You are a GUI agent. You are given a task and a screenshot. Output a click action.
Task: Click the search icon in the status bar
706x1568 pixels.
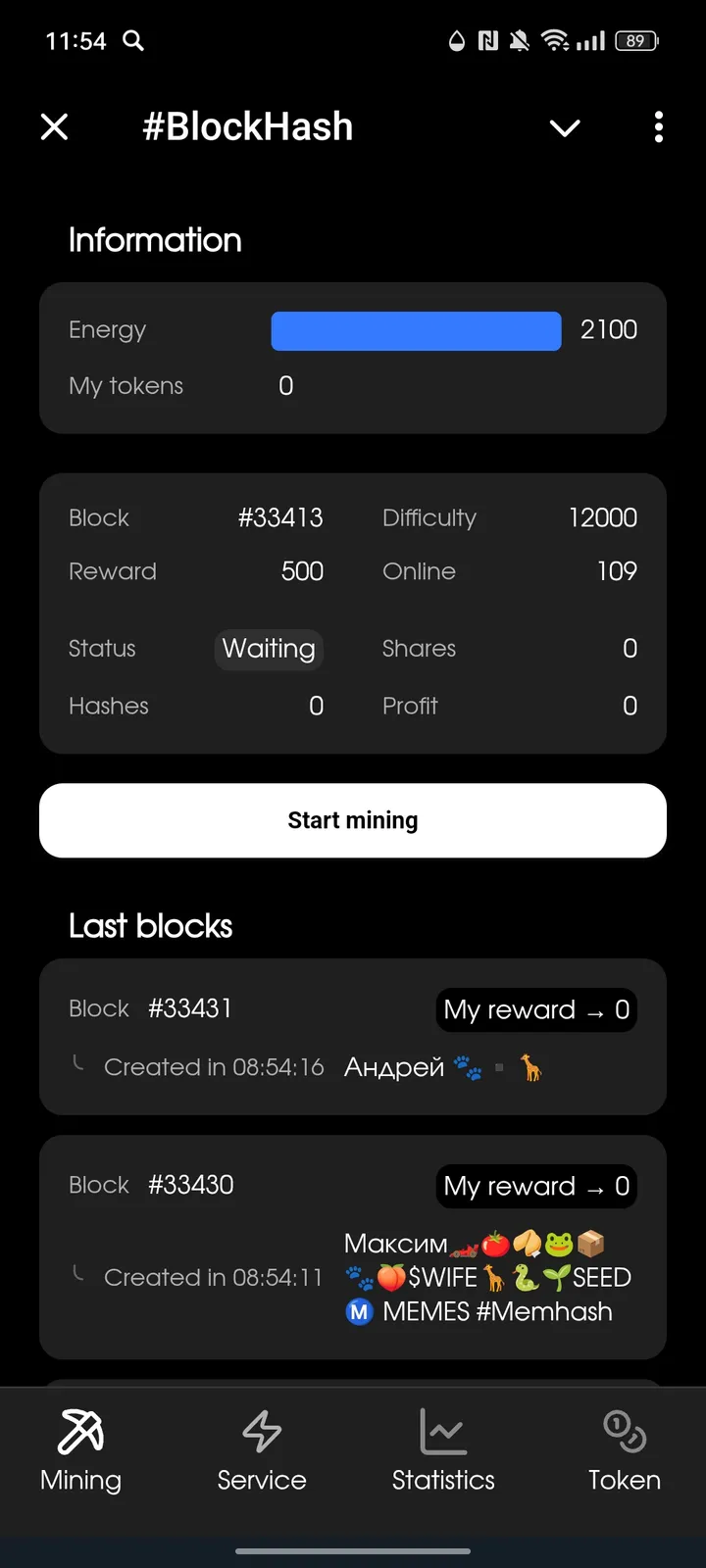point(132,41)
